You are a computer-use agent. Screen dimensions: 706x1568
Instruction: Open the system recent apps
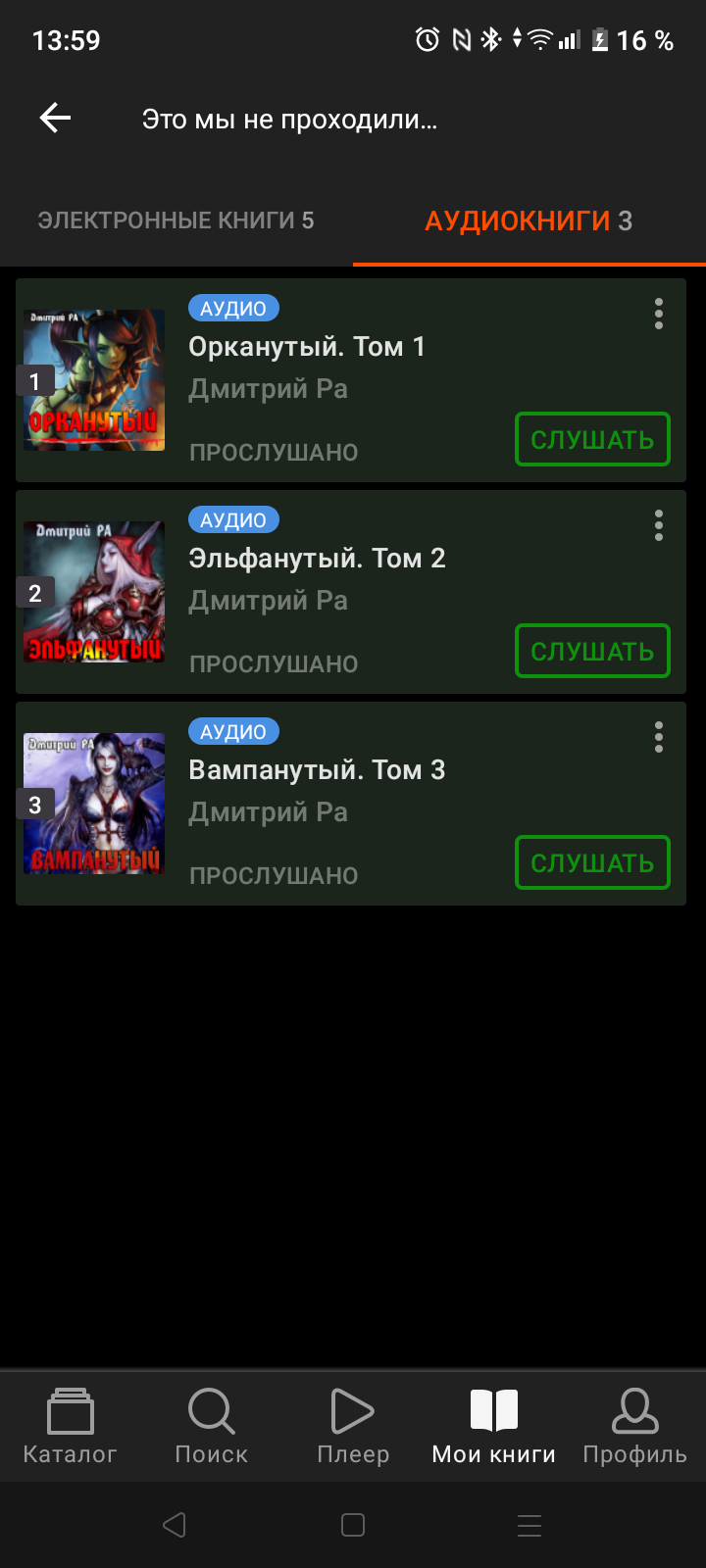(x=529, y=1525)
